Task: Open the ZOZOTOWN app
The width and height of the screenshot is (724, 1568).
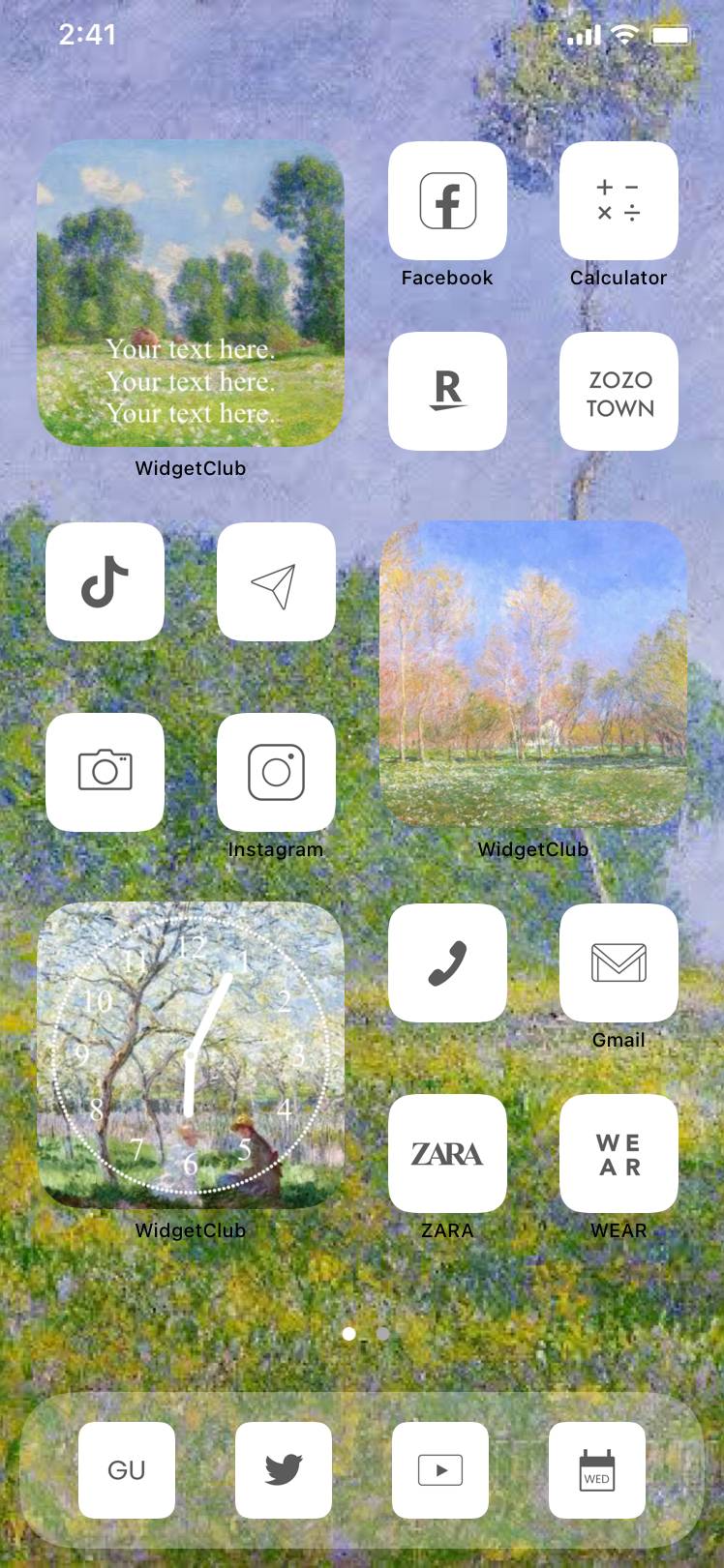Action: pos(618,391)
